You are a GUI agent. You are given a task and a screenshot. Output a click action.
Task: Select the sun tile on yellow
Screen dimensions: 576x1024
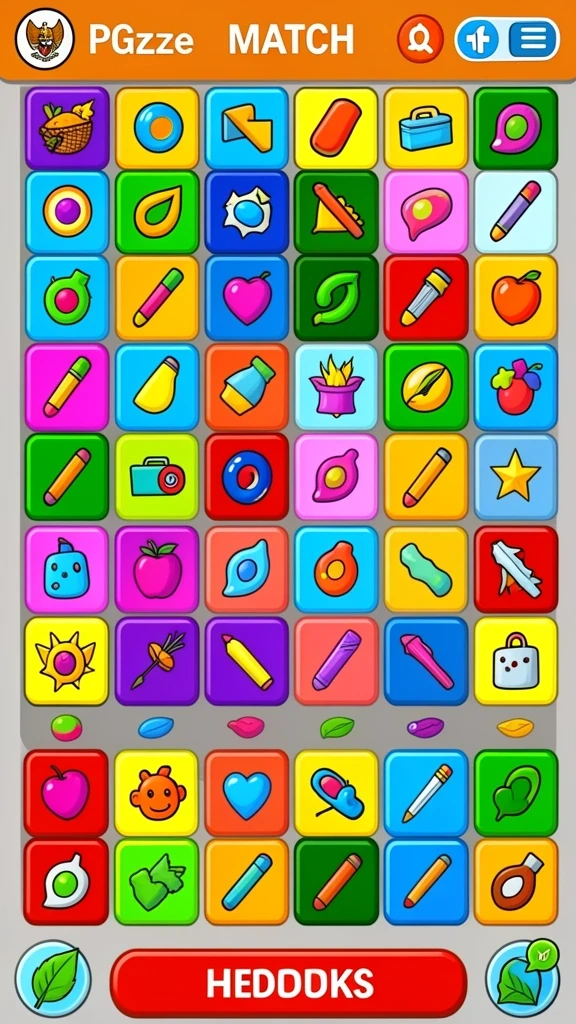click(x=67, y=661)
